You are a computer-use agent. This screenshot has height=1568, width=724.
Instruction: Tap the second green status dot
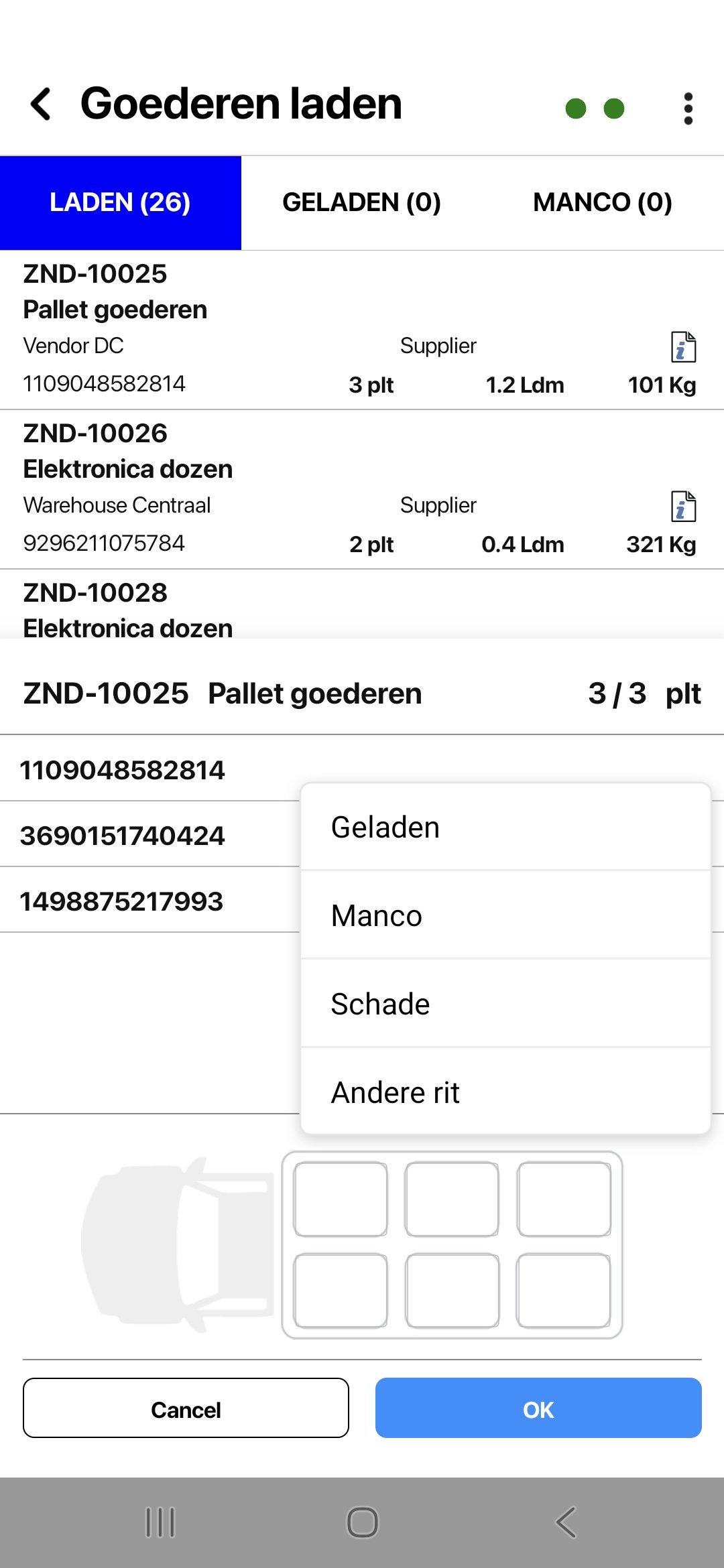click(615, 107)
